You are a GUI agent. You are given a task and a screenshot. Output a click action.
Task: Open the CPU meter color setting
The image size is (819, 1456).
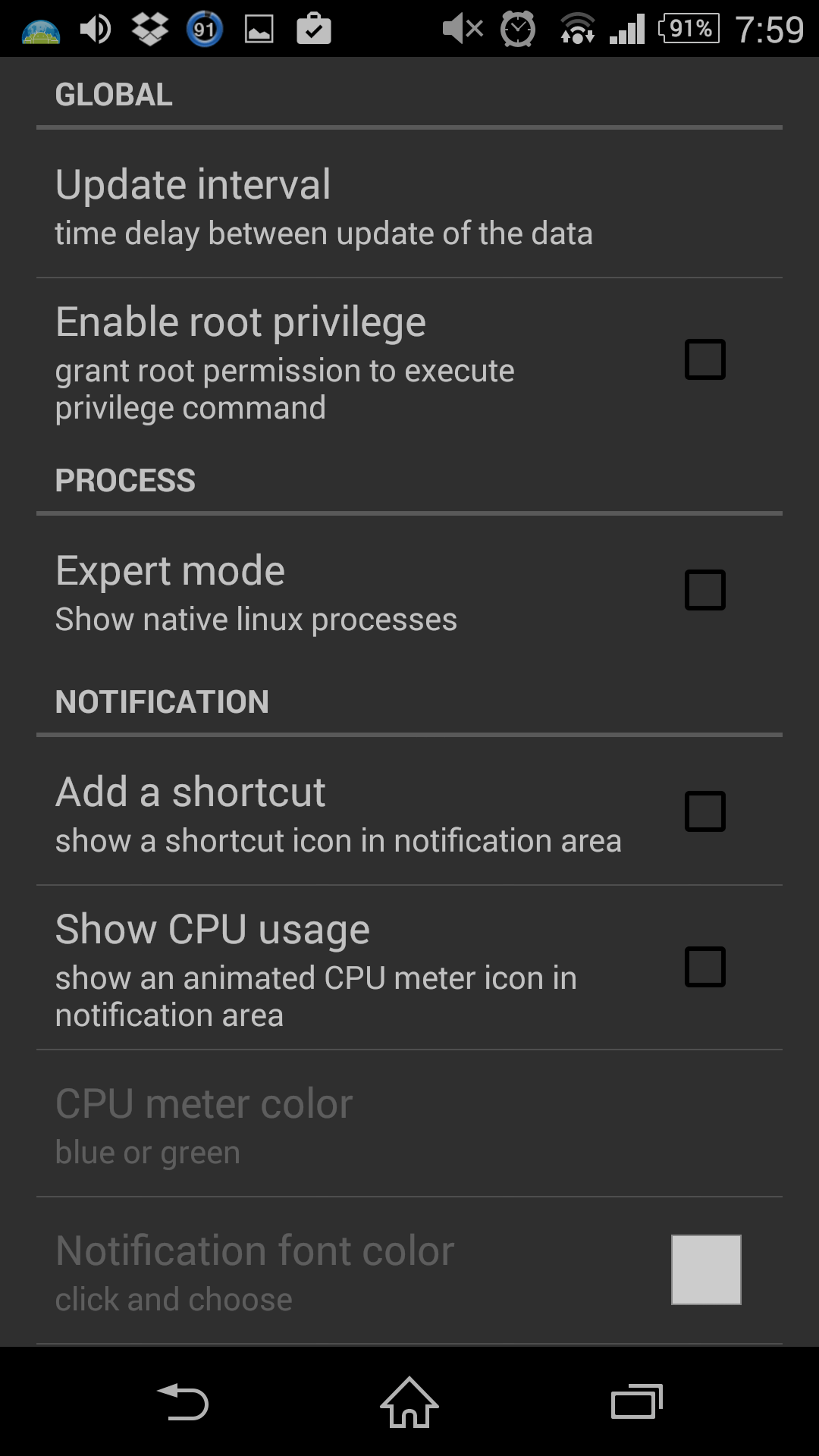[x=409, y=1124]
